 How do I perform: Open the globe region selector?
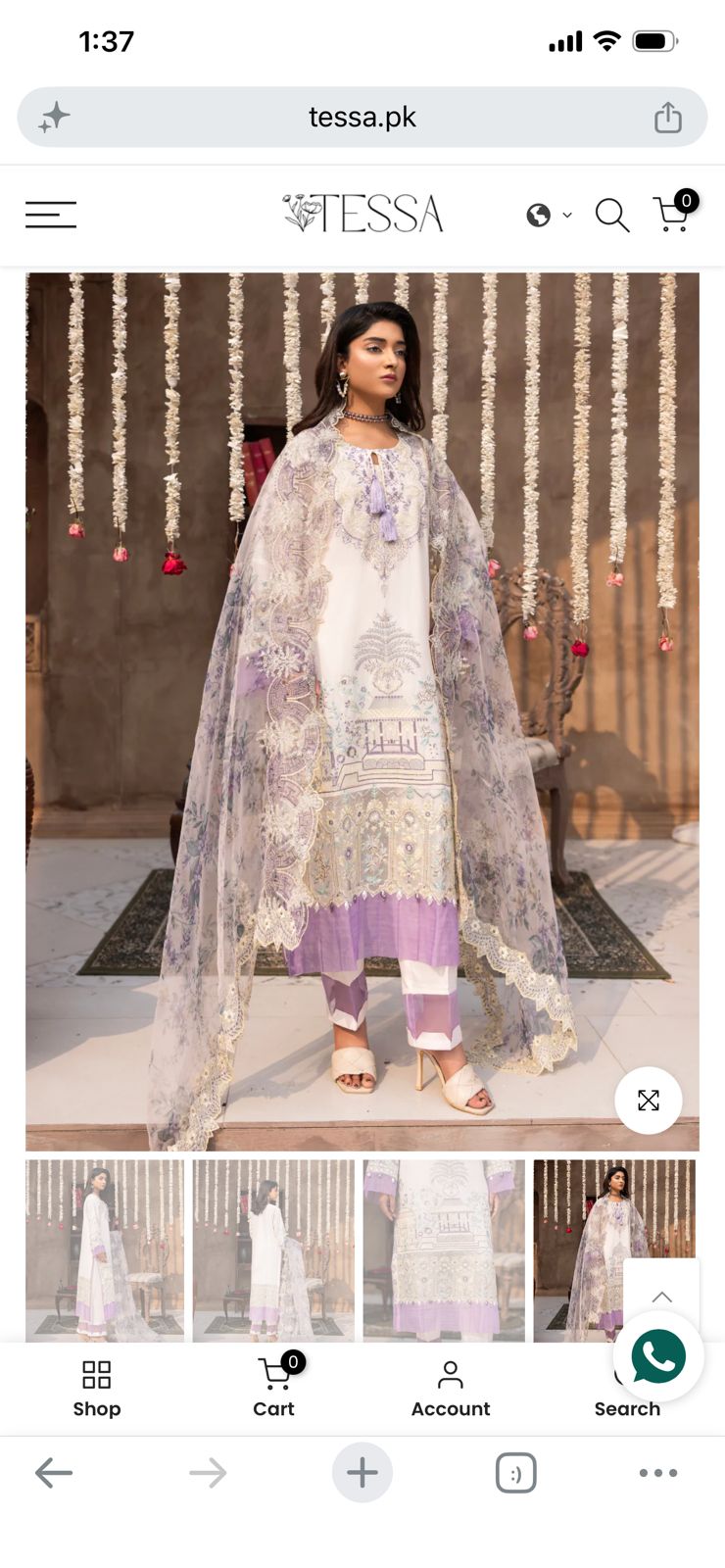coord(548,215)
